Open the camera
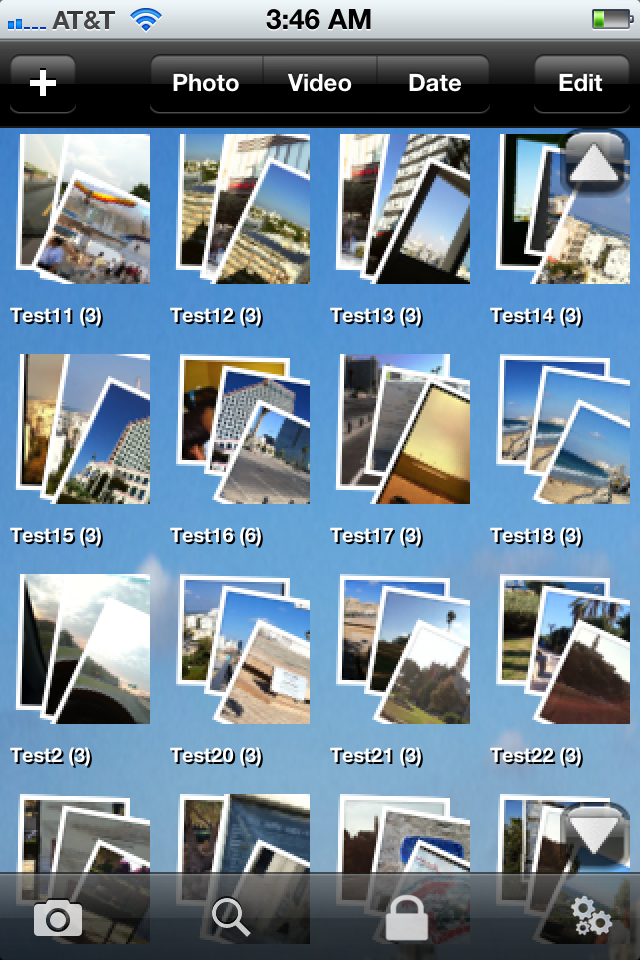640x960 pixels. [58, 916]
